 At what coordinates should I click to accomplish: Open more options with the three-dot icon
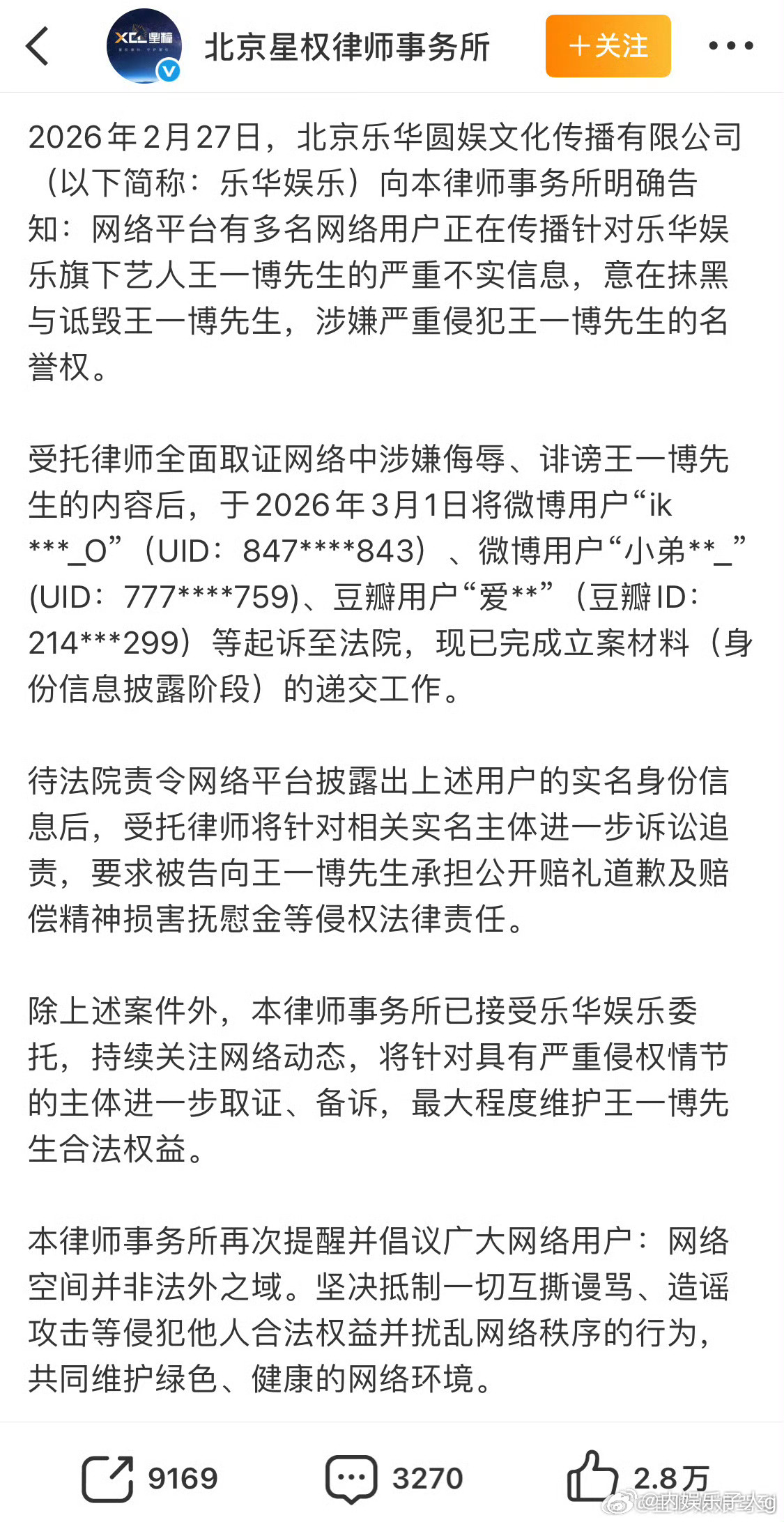[729, 45]
